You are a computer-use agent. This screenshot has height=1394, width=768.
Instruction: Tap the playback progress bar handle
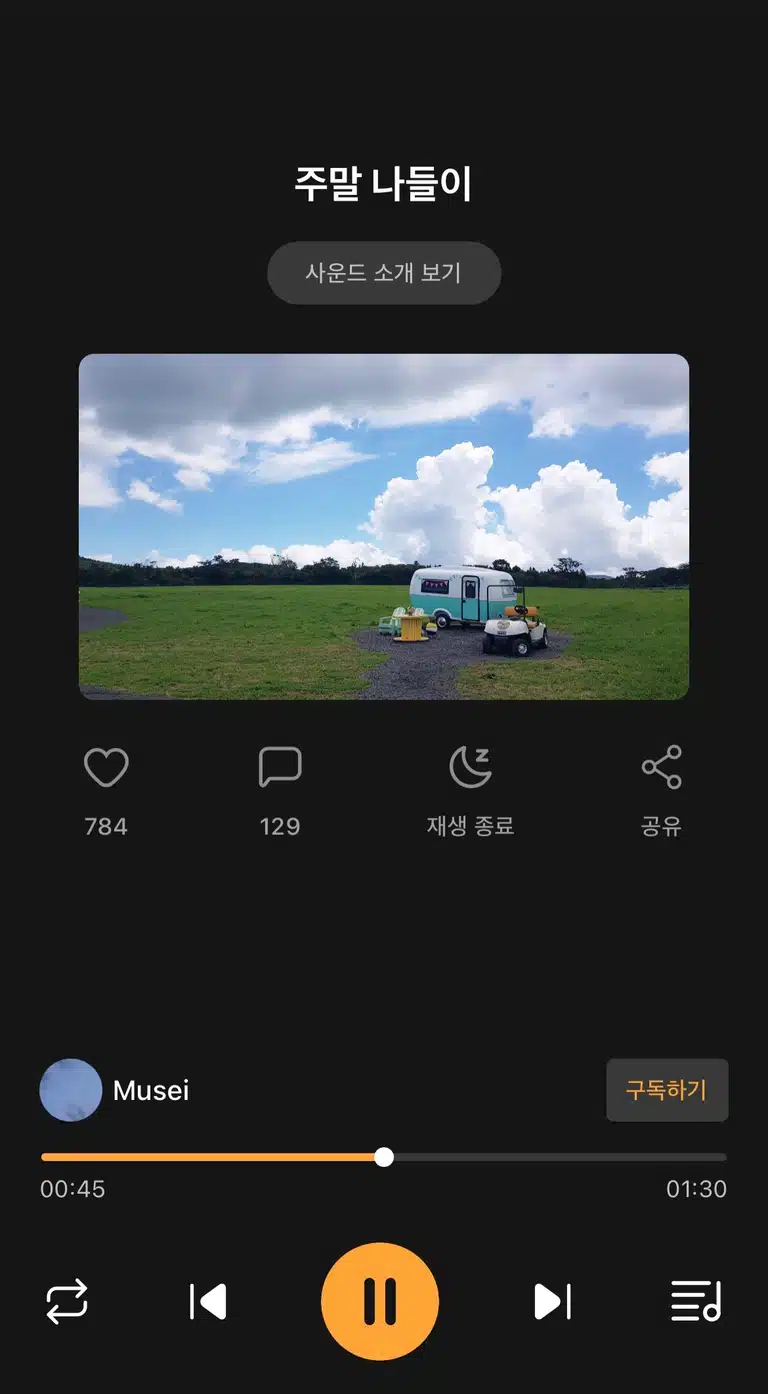[384, 1157]
